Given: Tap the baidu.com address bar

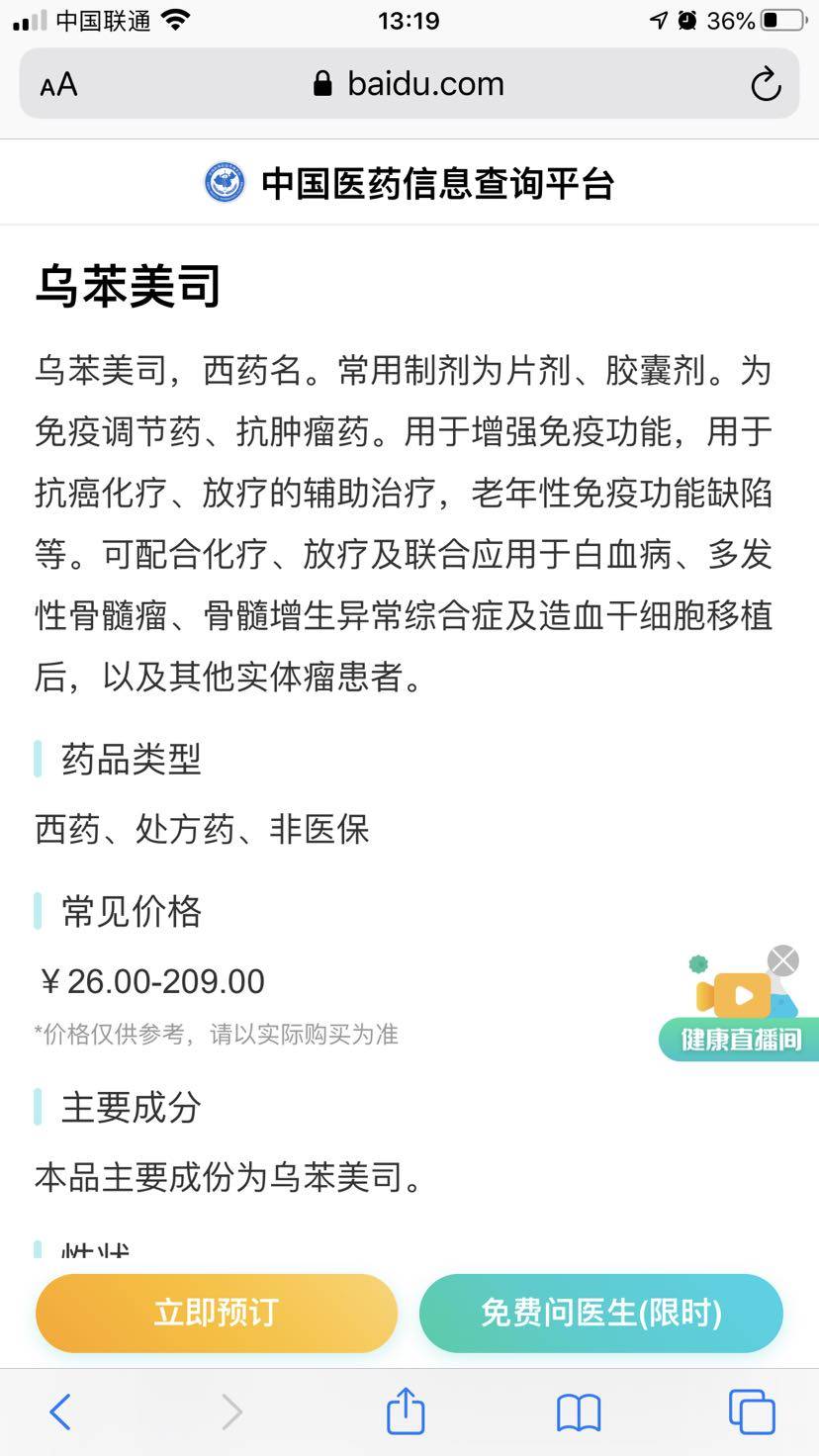Looking at the screenshot, I should (x=409, y=84).
